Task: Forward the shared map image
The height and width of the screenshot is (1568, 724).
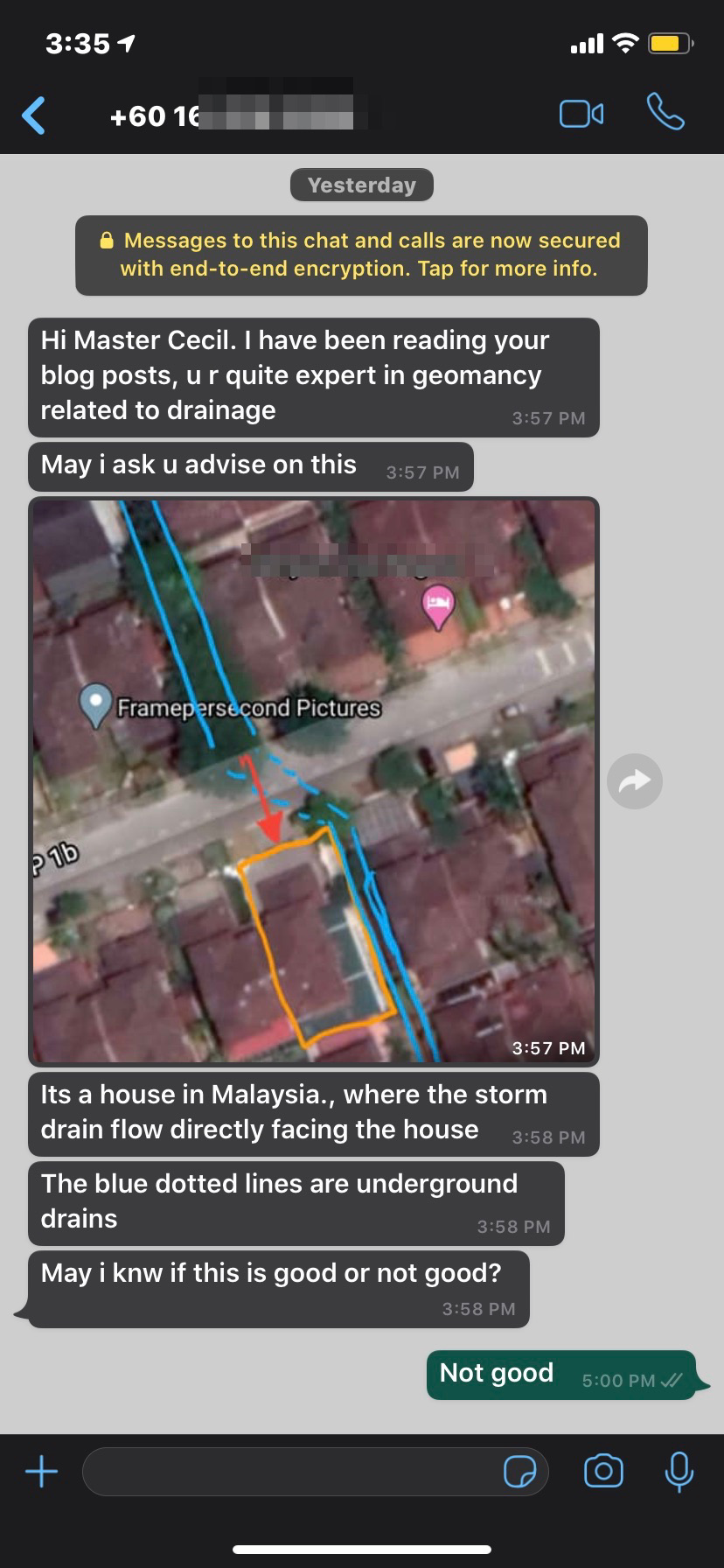Action: (634, 781)
